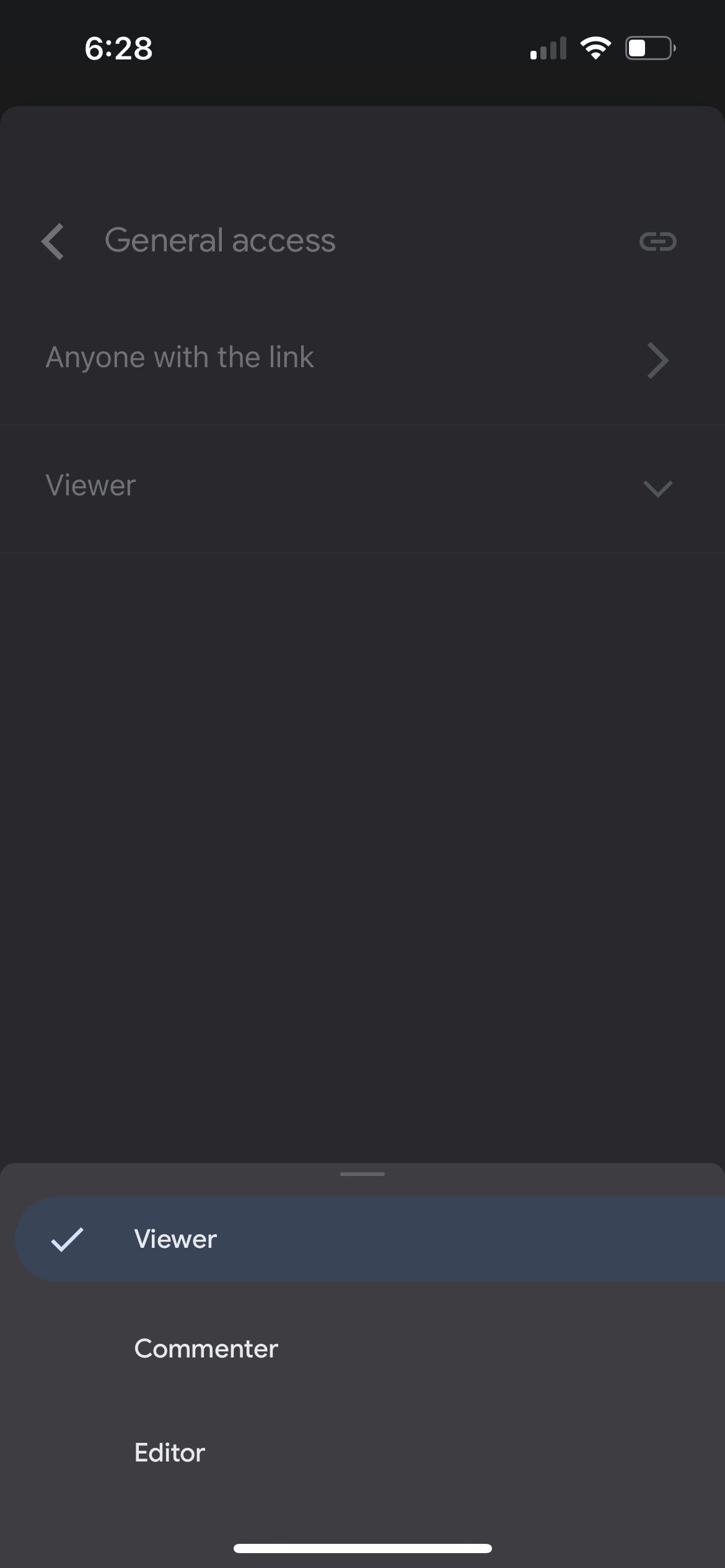Select the Commenter role option

click(206, 1348)
